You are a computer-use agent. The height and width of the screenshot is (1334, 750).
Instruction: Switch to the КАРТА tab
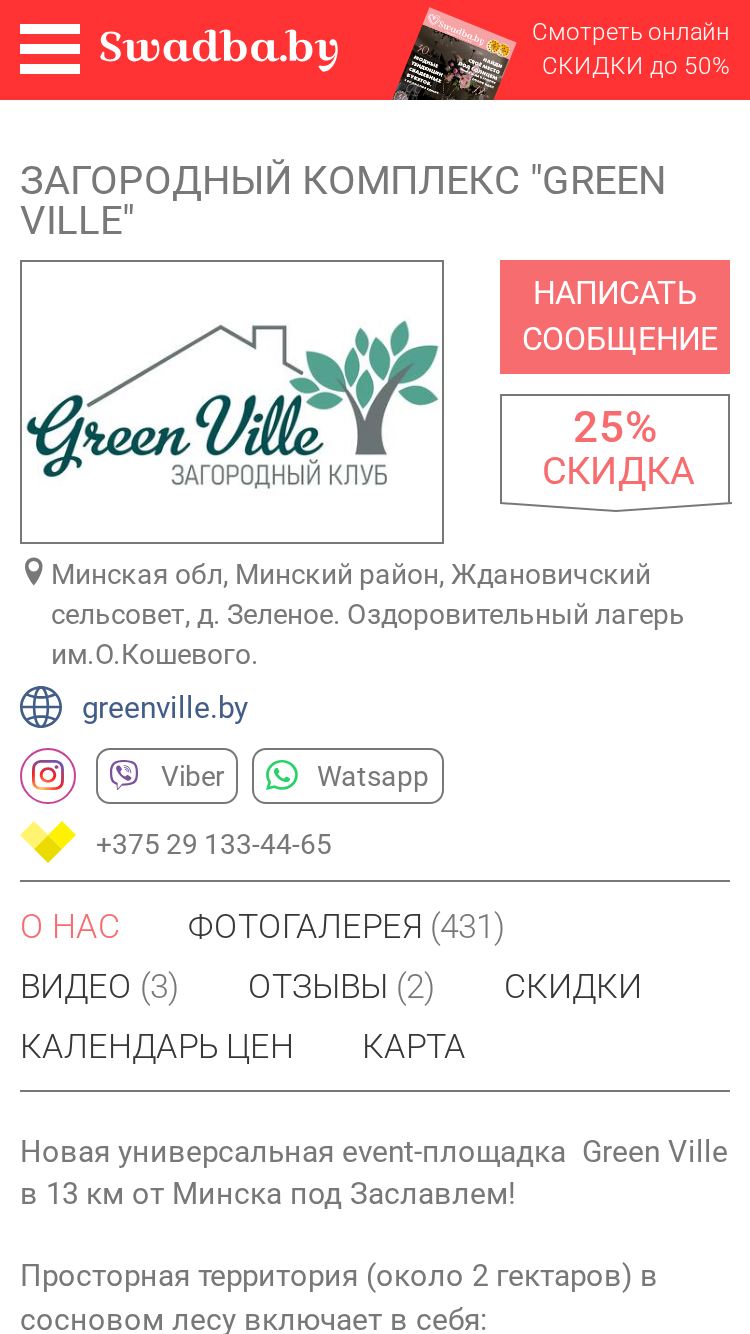[x=414, y=1047]
